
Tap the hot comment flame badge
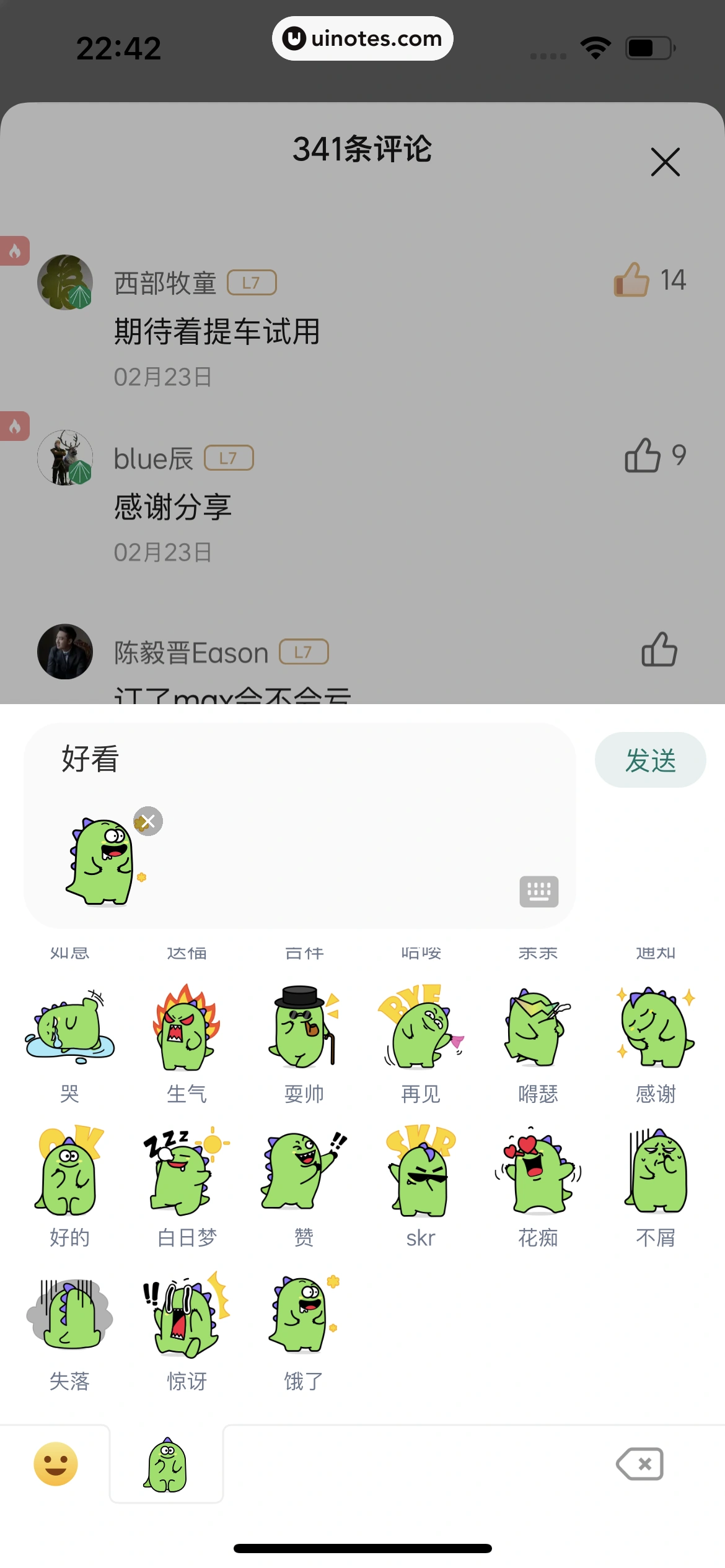pyautogui.click(x=16, y=250)
